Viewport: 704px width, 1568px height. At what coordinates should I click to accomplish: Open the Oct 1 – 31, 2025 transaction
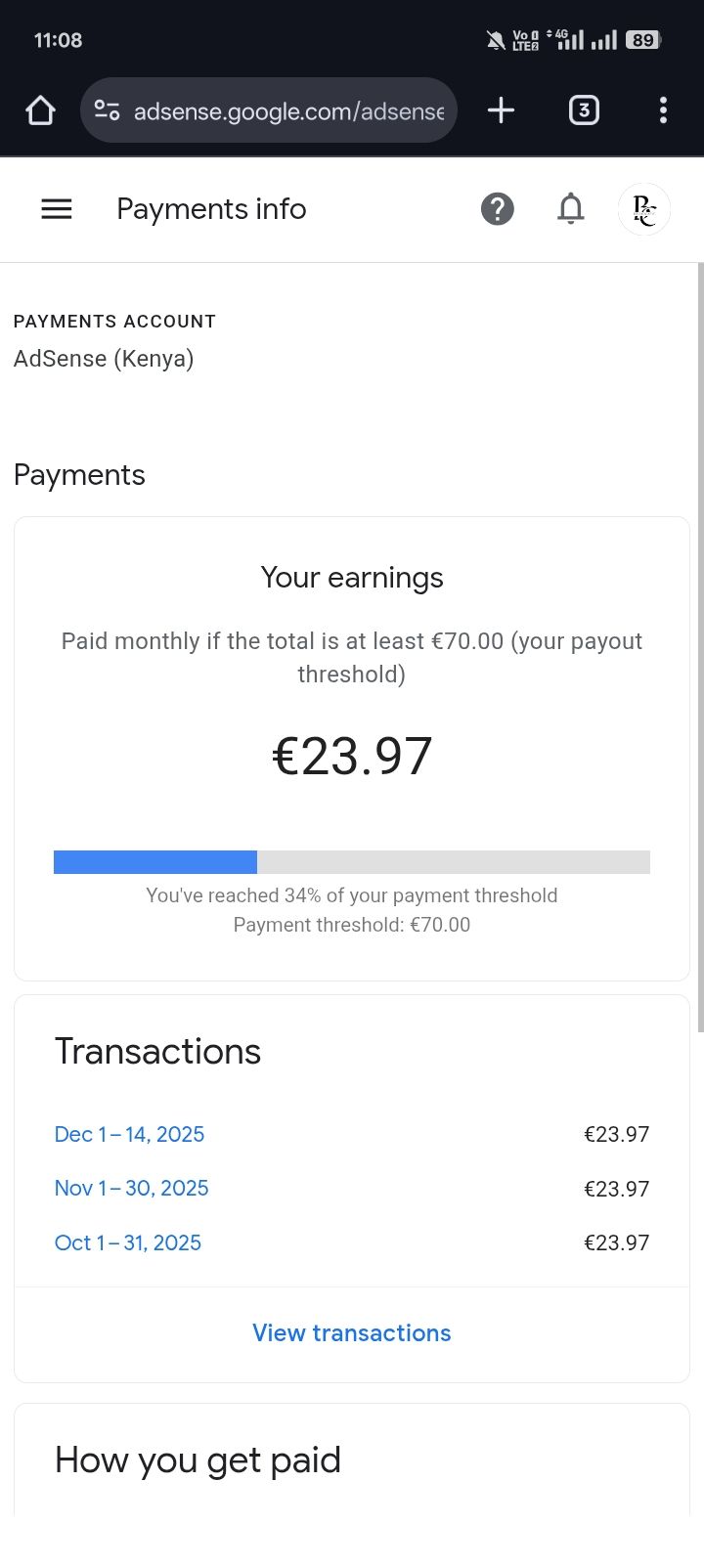[128, 1242]
